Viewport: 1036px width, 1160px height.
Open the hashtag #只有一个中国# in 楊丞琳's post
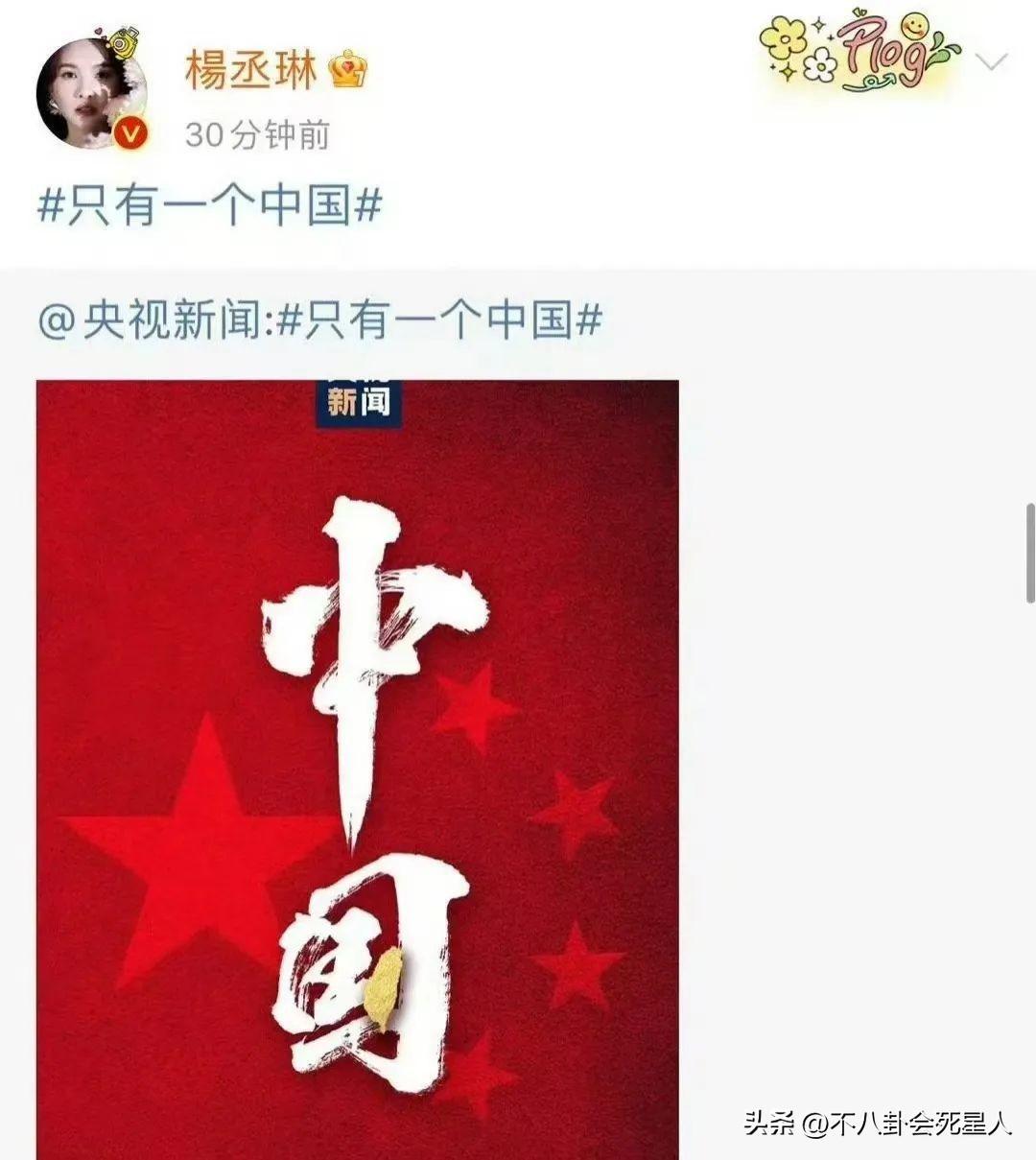pyautogui.click(x=210, y=204)
